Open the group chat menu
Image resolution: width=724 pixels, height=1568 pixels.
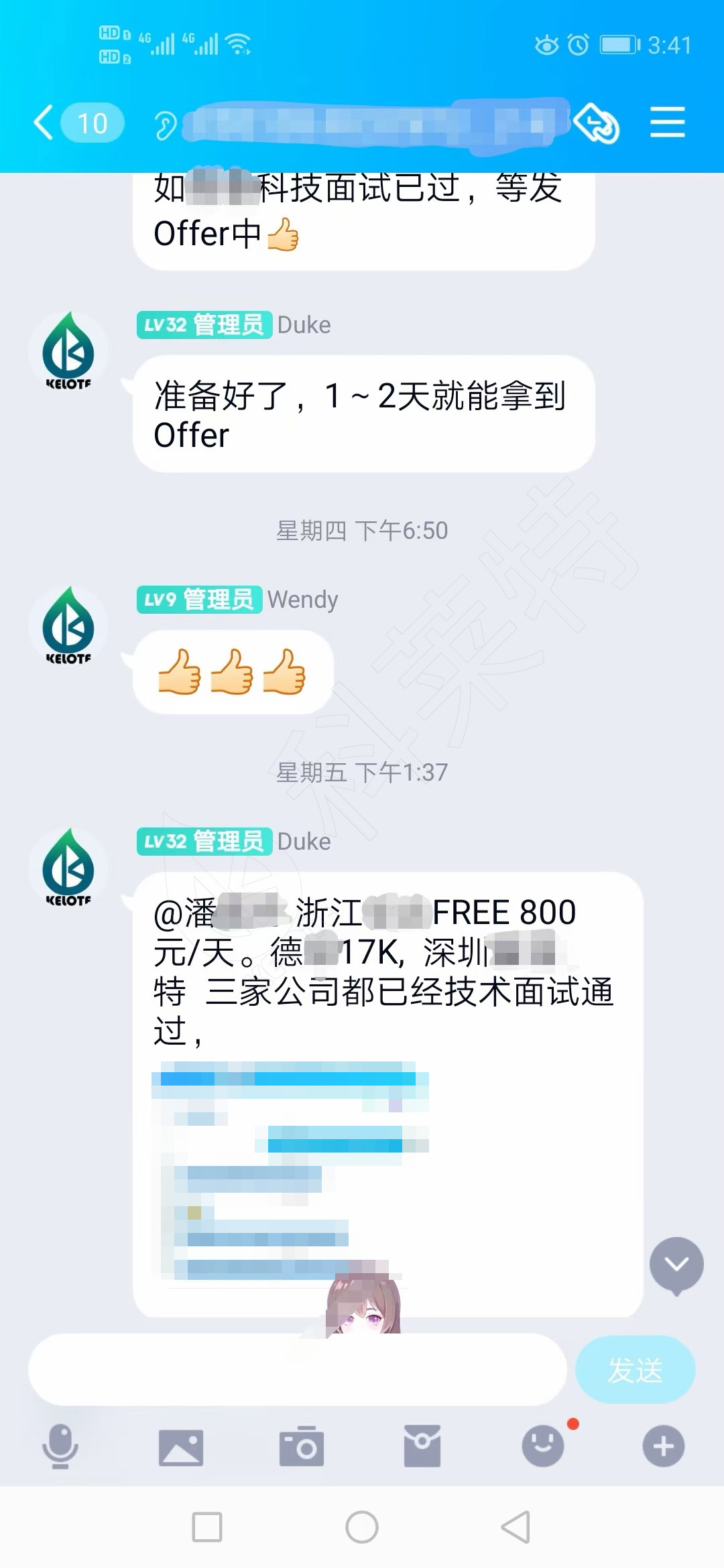pos(667,123)
